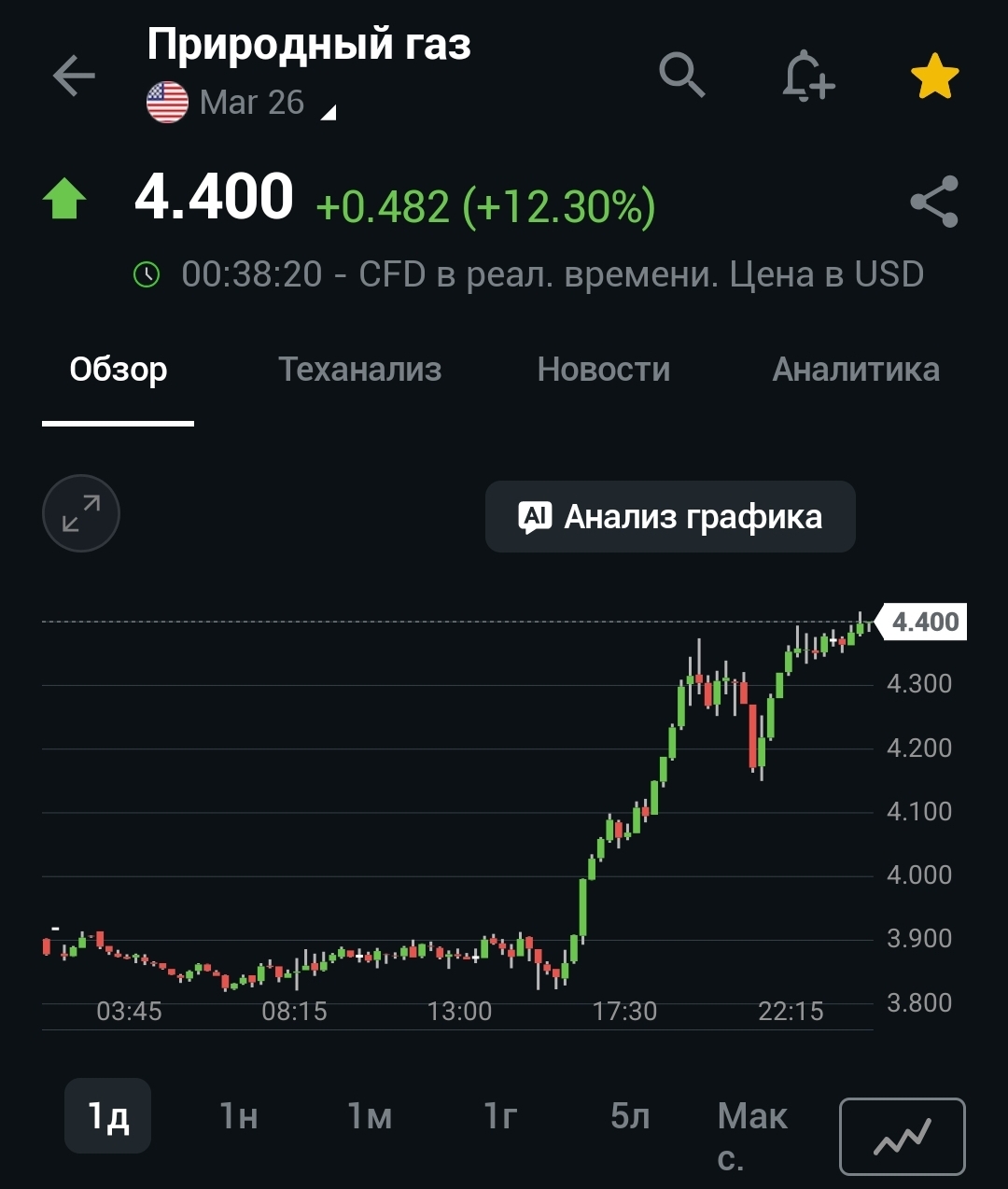Go back using the arrow icon
The height and width of the screenshot is (1189, 1008).
pos(74,76)
